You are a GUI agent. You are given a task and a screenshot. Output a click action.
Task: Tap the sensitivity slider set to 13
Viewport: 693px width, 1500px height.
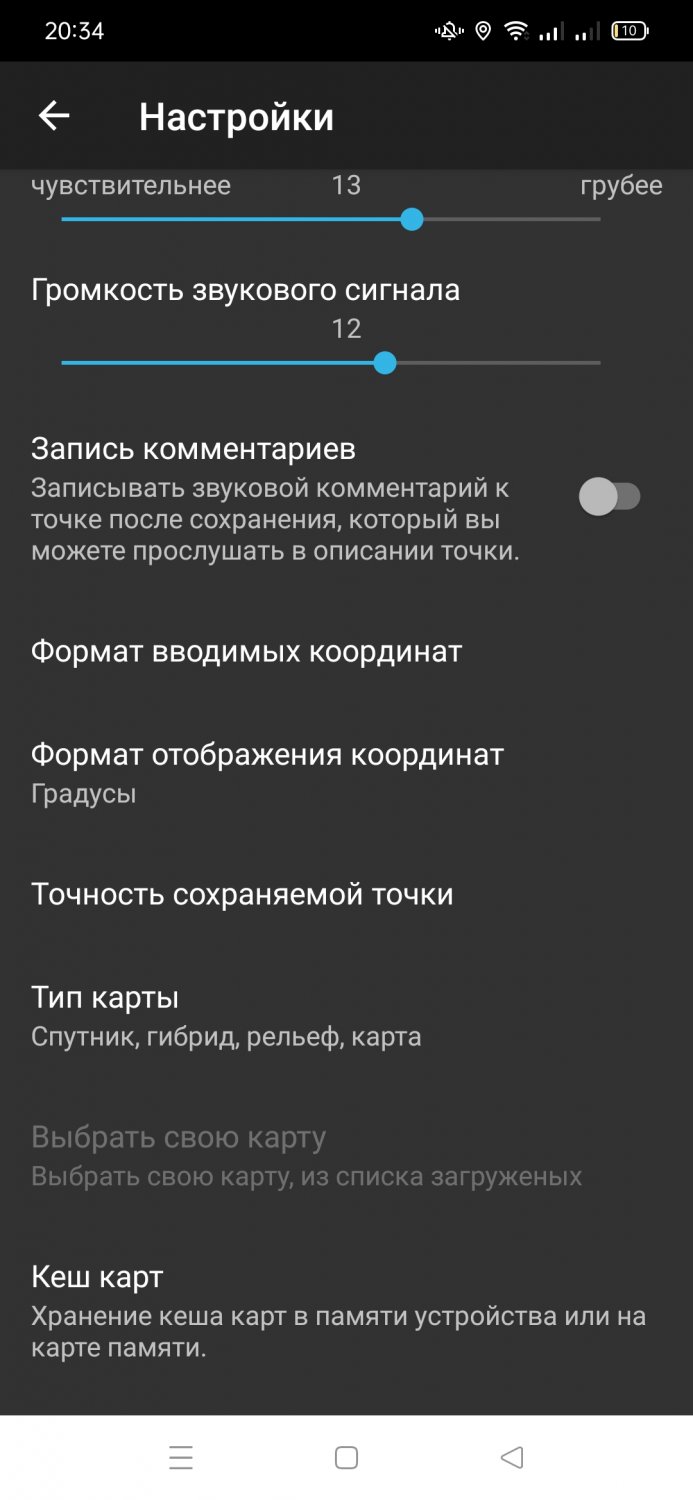pos(411,219)
